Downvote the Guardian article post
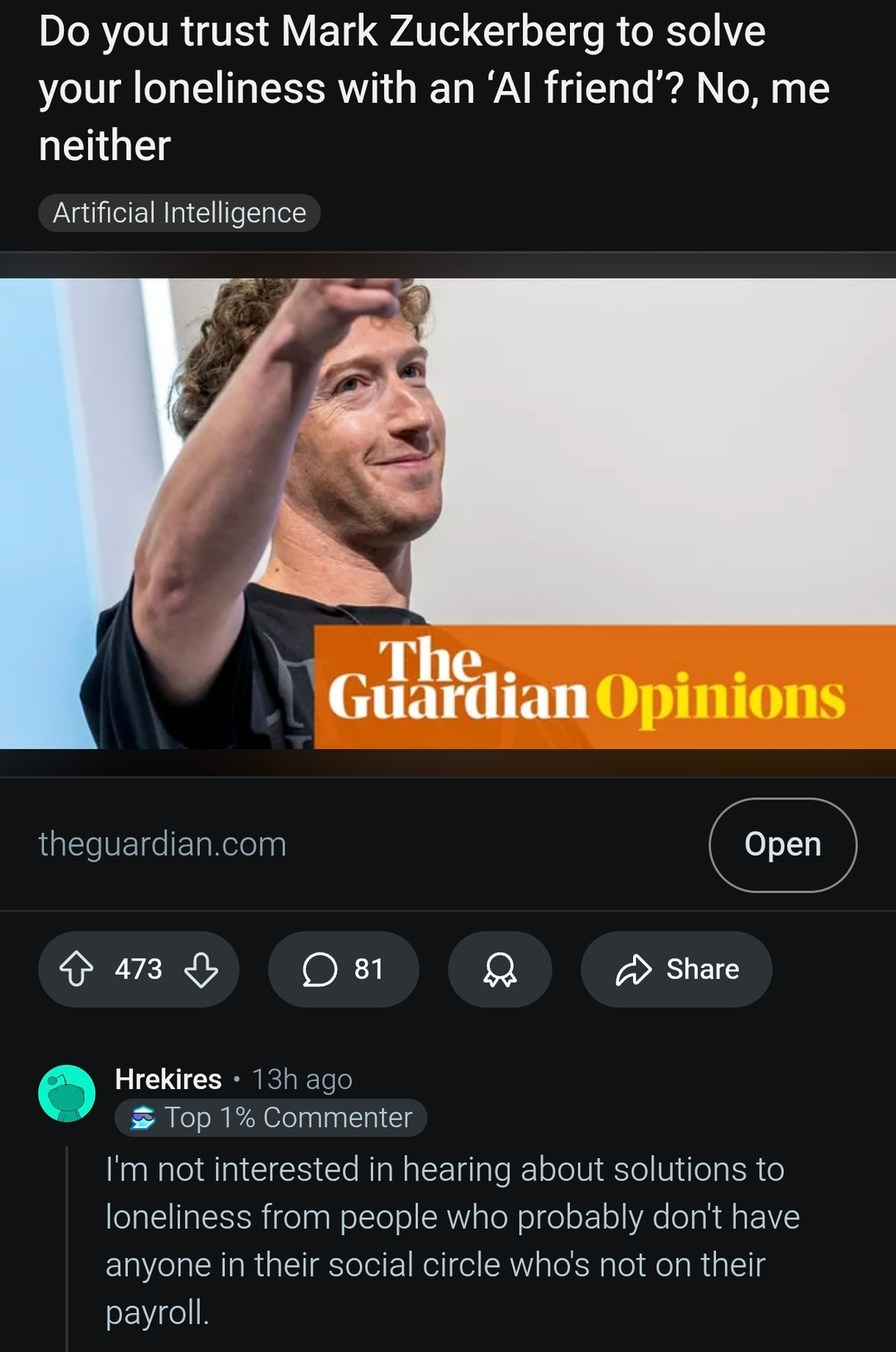The height and width of the screenshot is (1352, 896). click(x=201, y=969)
